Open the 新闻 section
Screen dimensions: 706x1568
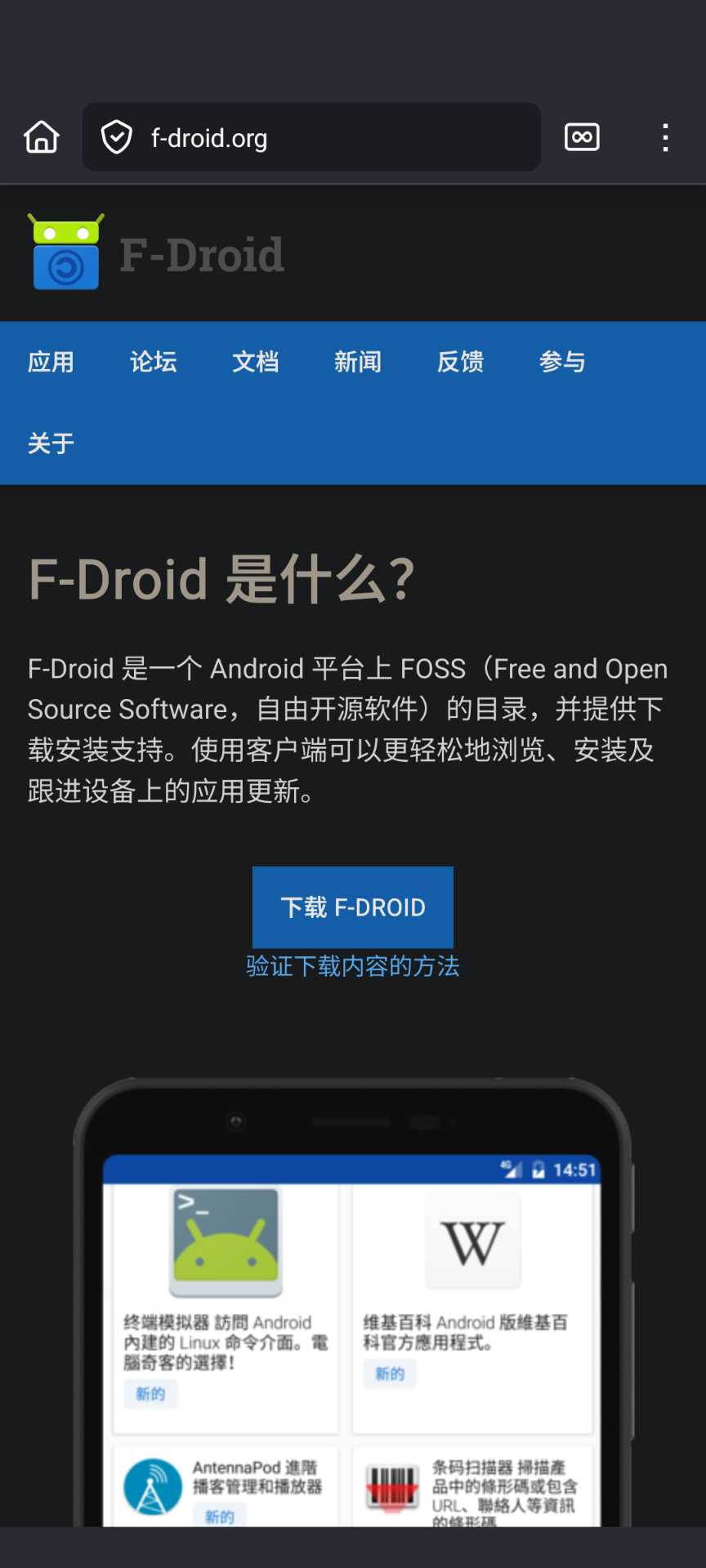click(x=357, y=362)
